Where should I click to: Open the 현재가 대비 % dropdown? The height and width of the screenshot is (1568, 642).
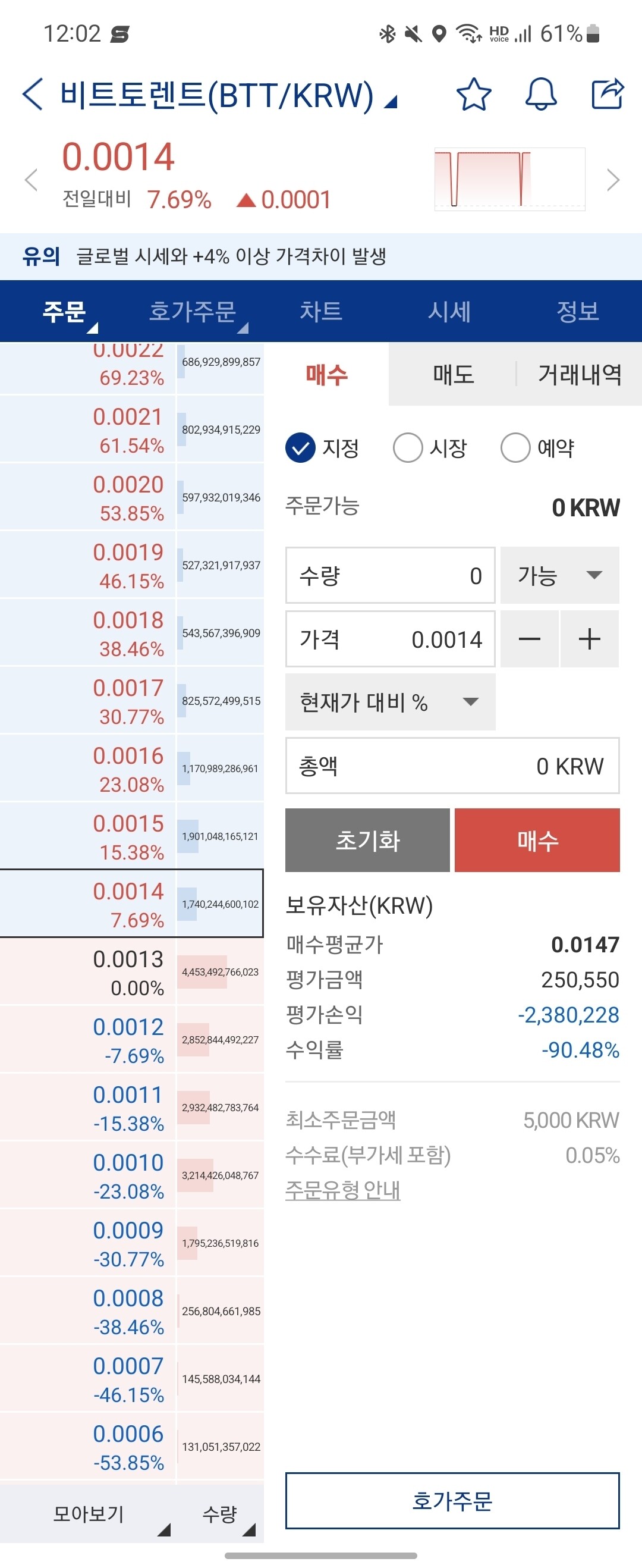[x=389, y=703]
